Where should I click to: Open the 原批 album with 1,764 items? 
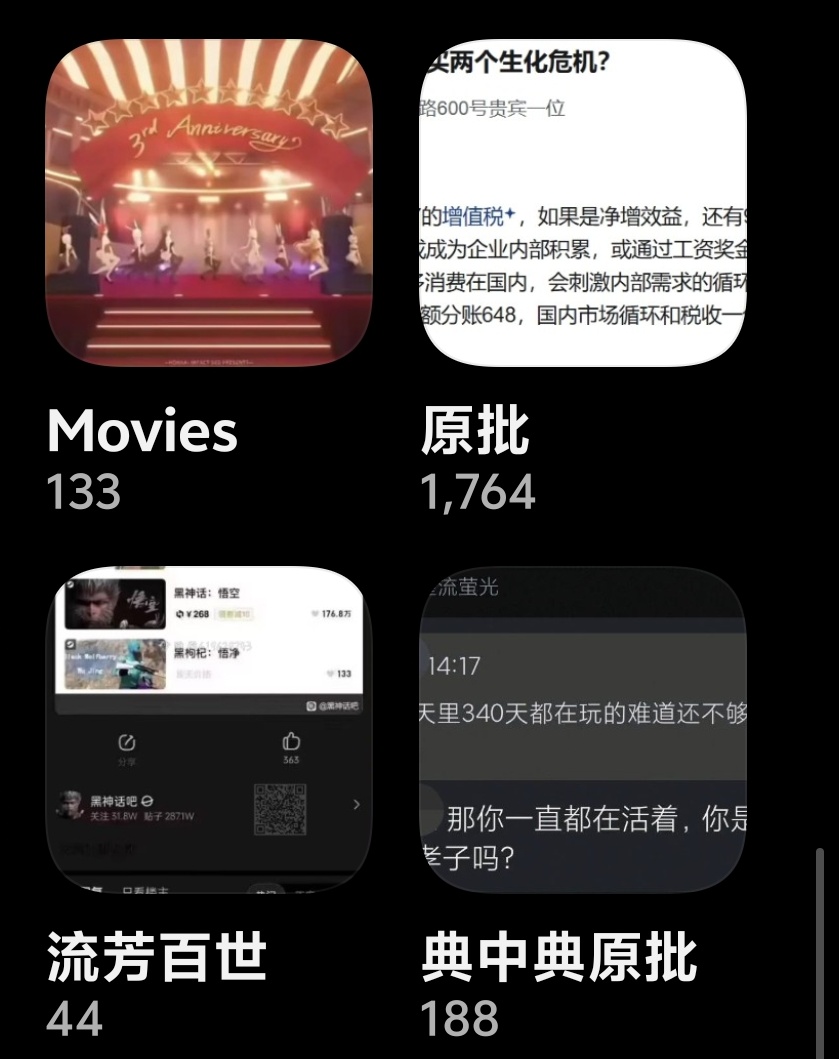click(x=583, y=204)
